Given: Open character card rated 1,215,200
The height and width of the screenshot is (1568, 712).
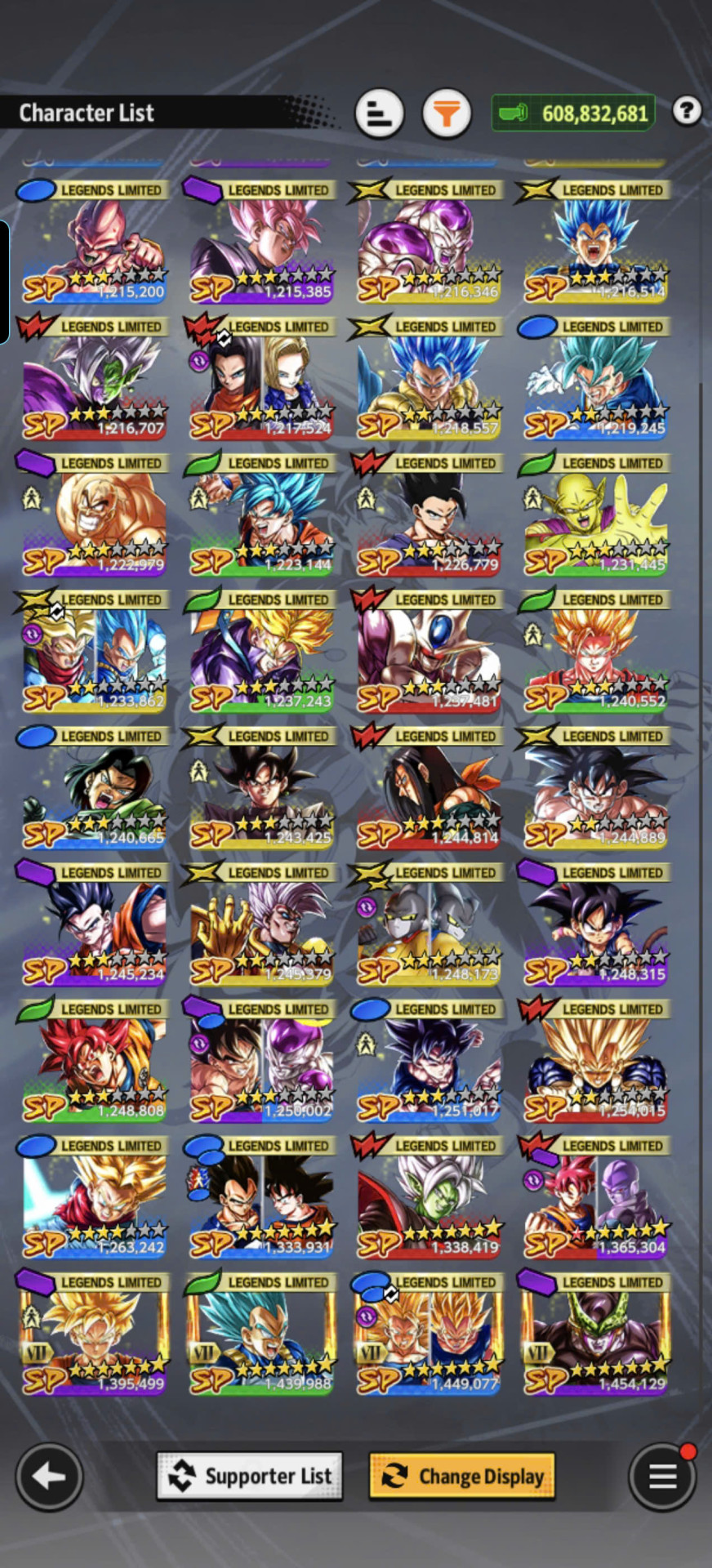Looking at the screenshot, I should tap(94, 241).
